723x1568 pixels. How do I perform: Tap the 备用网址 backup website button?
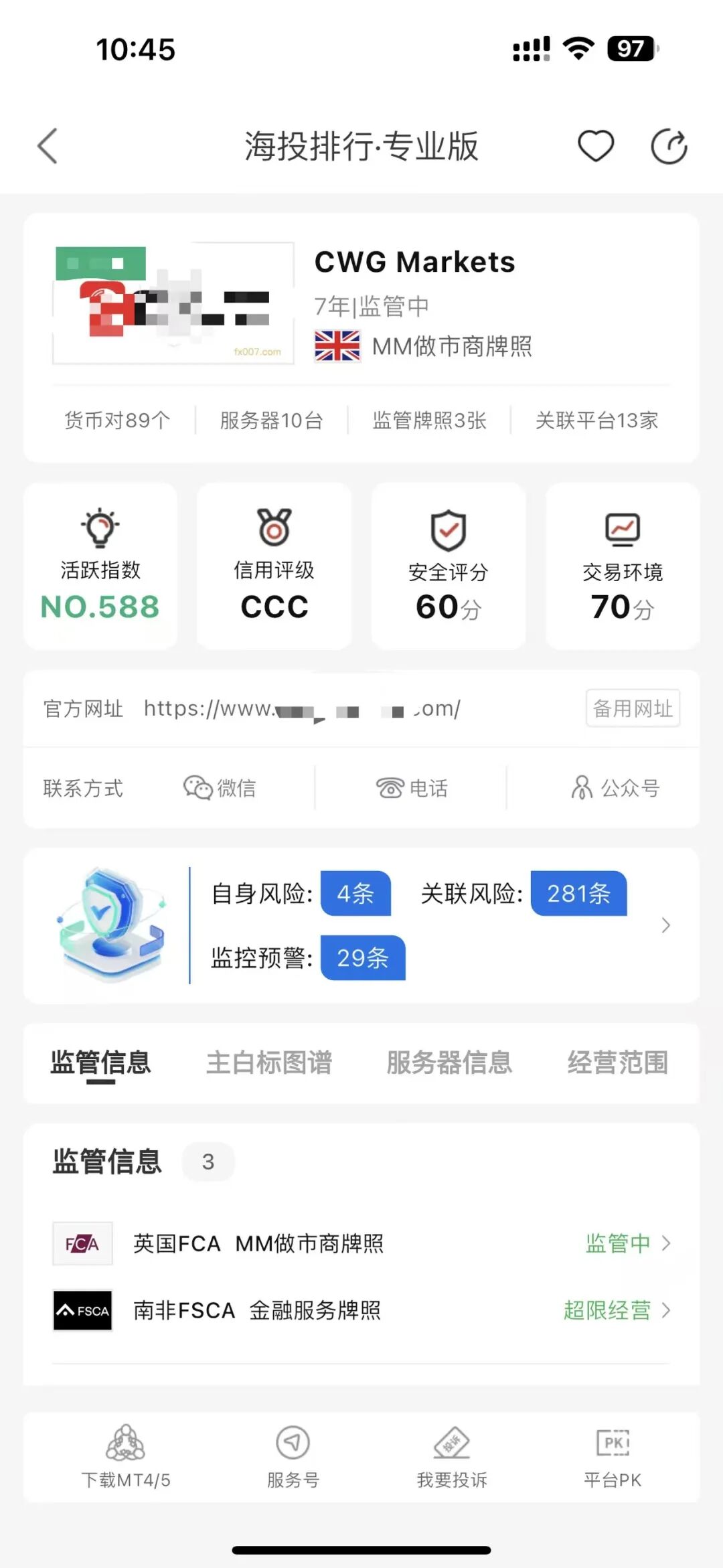click(x=632, y=709)
